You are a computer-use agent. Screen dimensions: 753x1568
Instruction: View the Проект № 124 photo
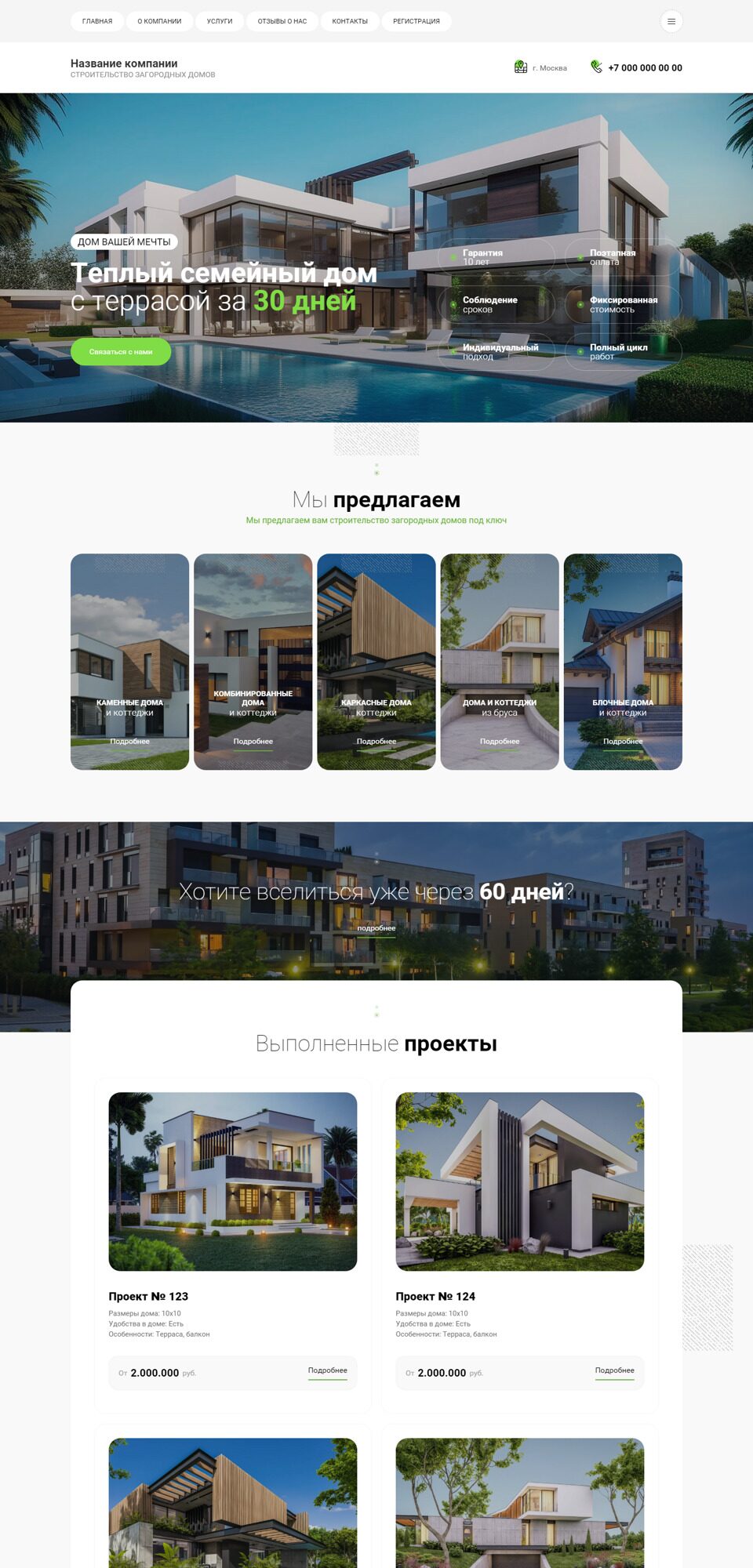520,1181
